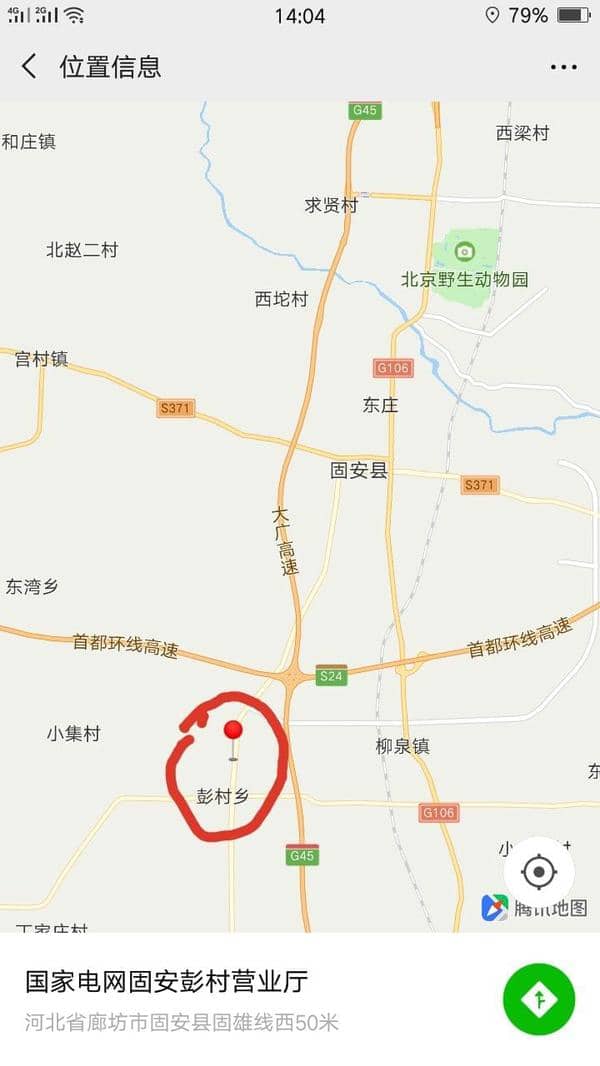Open the three-dot overflow menu
This screenshot has width=600, height=1066.
563,67
